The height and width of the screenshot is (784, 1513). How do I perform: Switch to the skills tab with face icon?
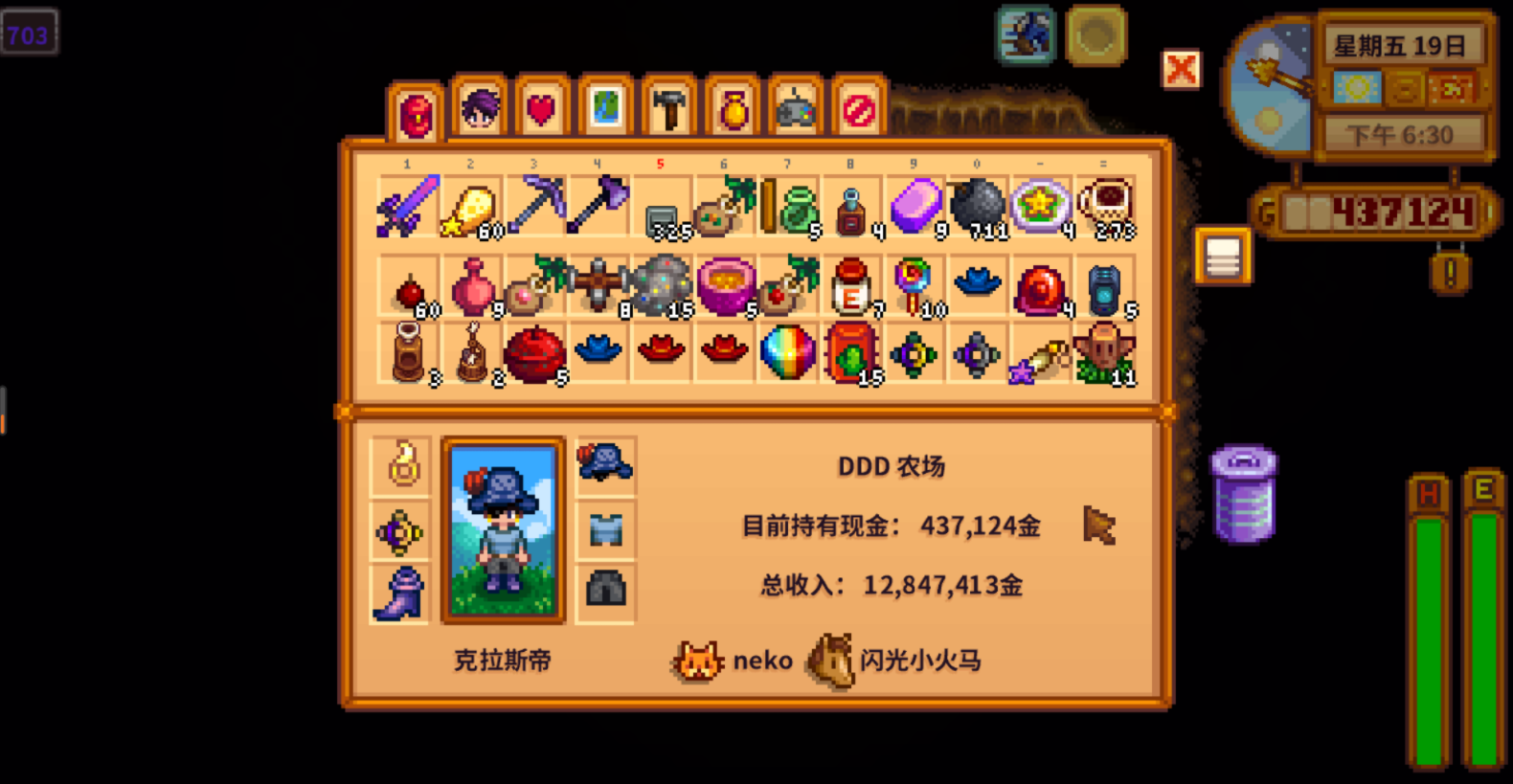pos(480,109)
